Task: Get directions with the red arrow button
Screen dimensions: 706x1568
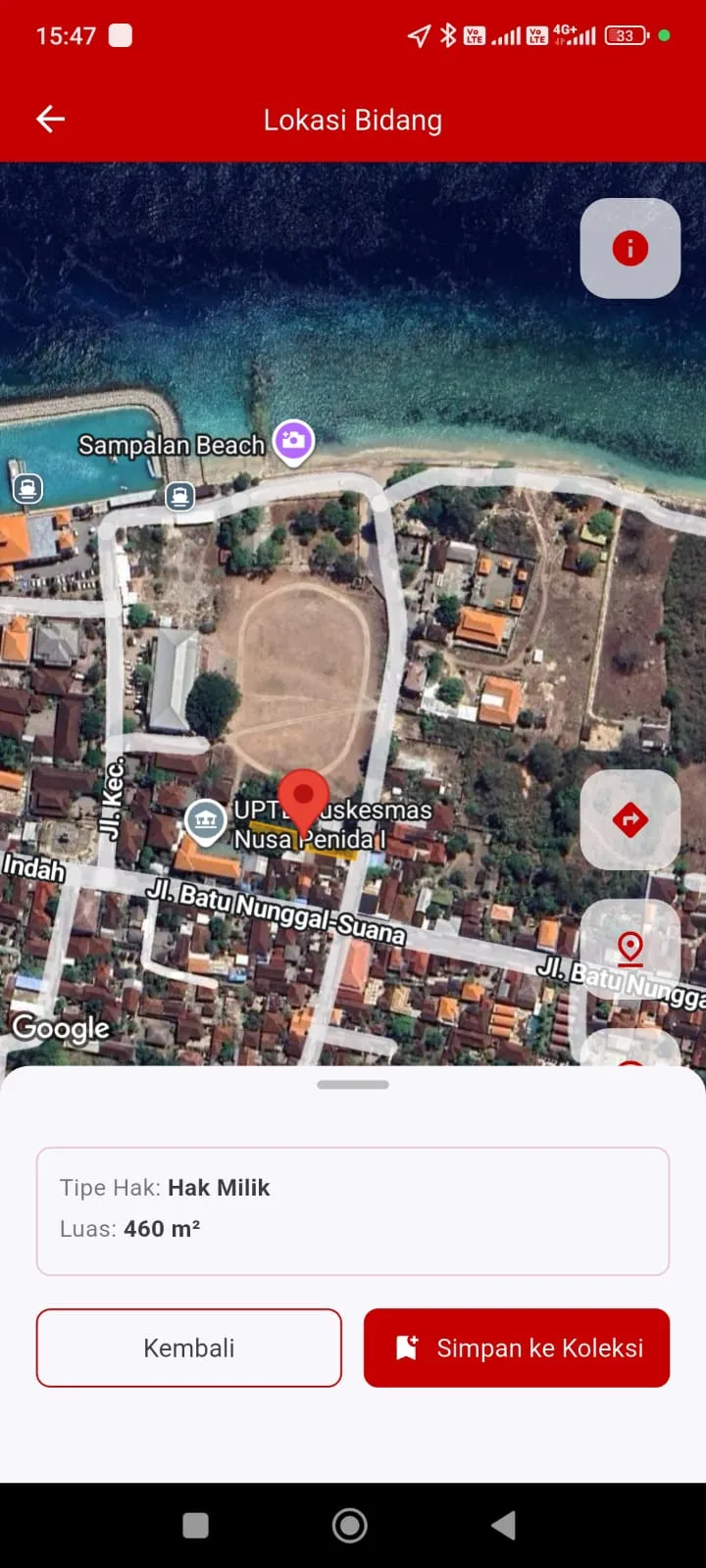Action: point(630,819)
